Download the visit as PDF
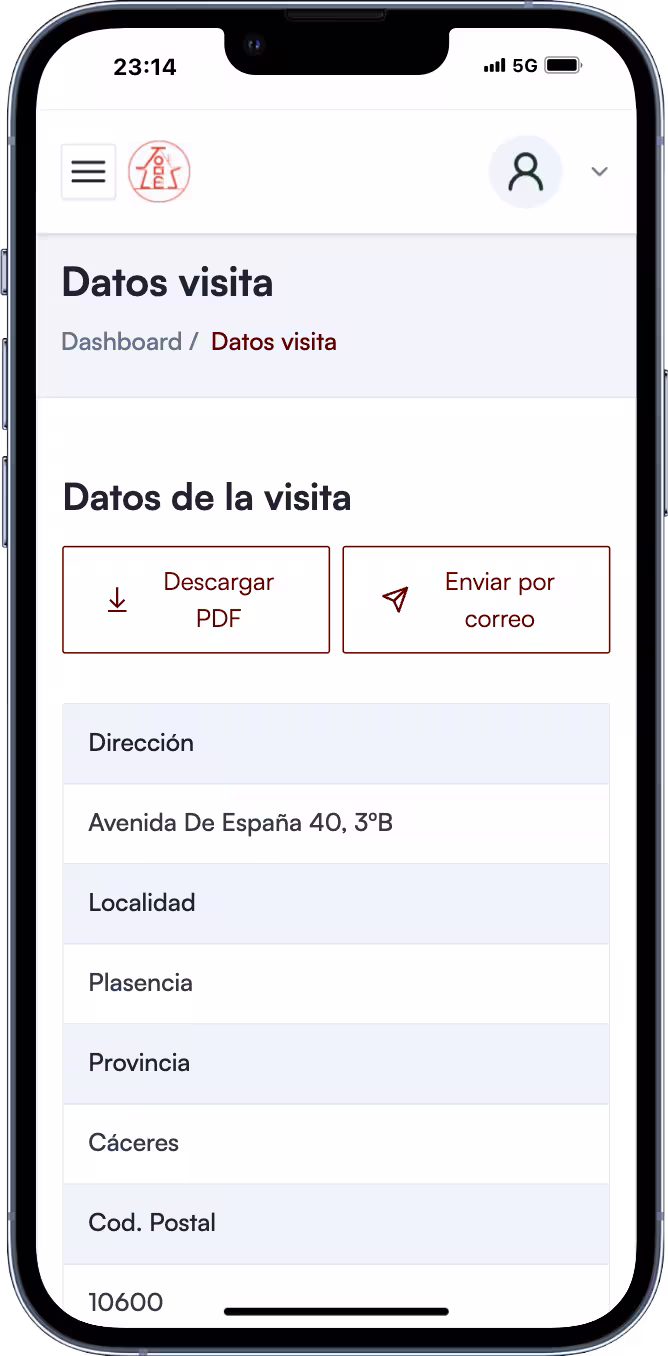The height and width of the screenshot is (1356, 668). tap(196, 600)
